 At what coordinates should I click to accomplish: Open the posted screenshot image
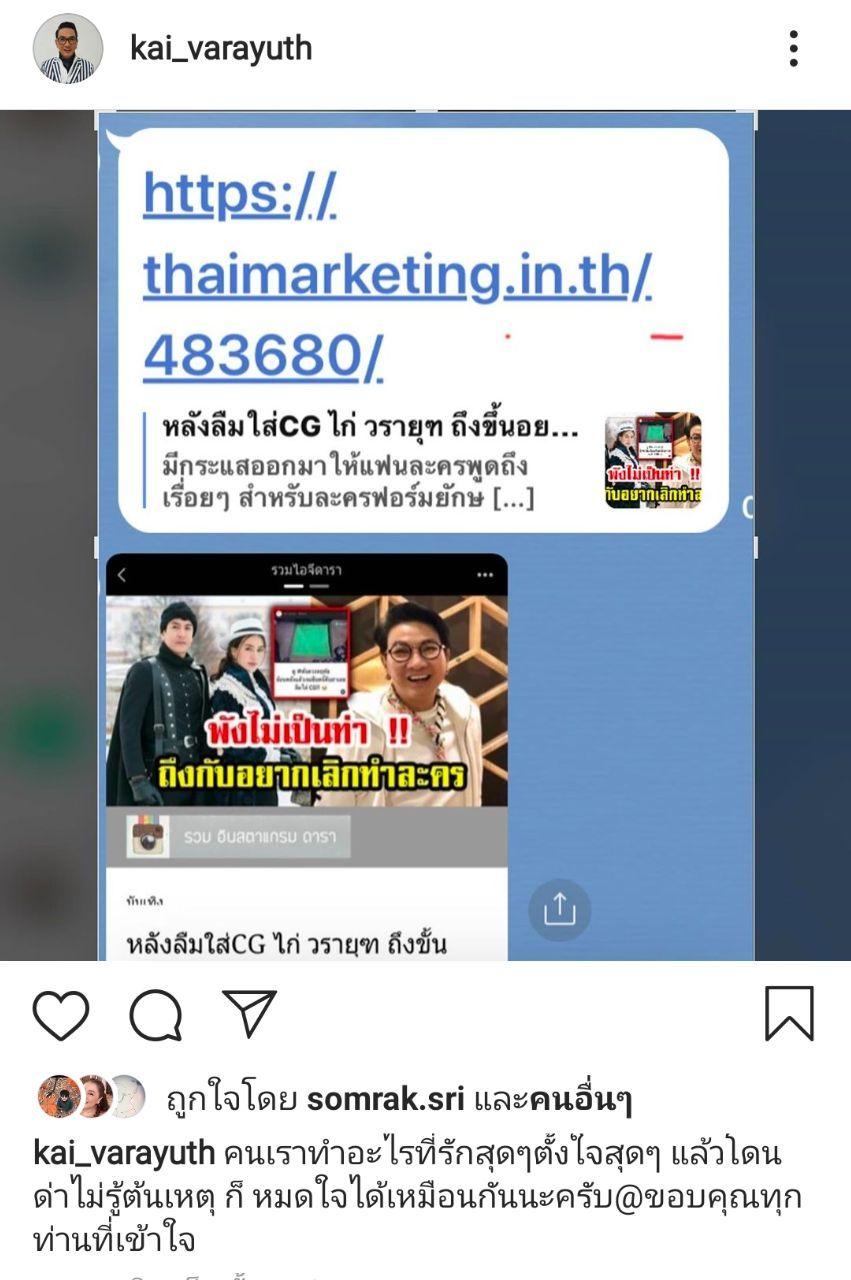coord(425,535)
